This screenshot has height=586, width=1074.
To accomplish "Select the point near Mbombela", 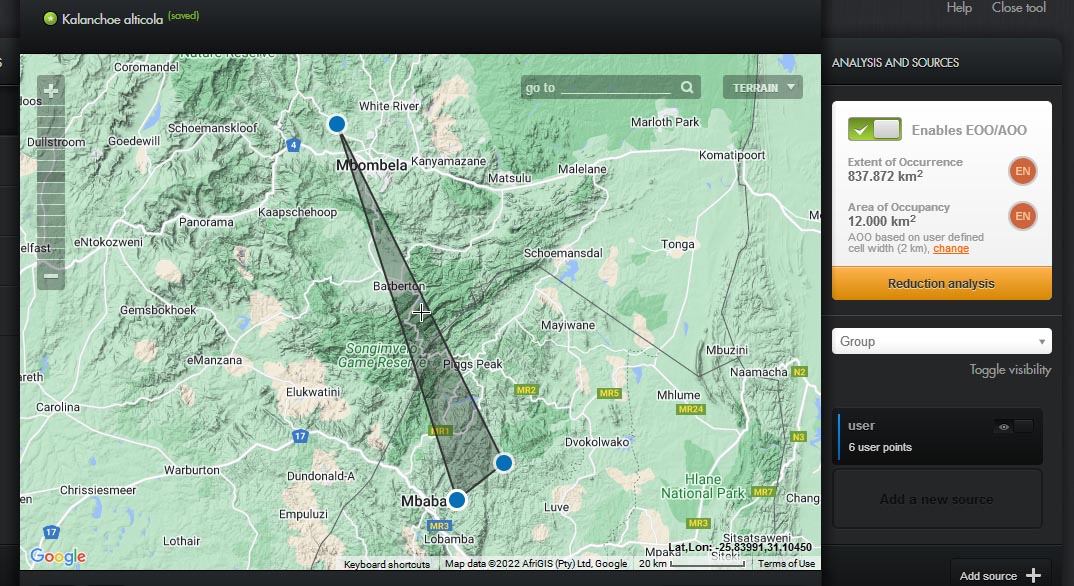I will coord(337,124).
